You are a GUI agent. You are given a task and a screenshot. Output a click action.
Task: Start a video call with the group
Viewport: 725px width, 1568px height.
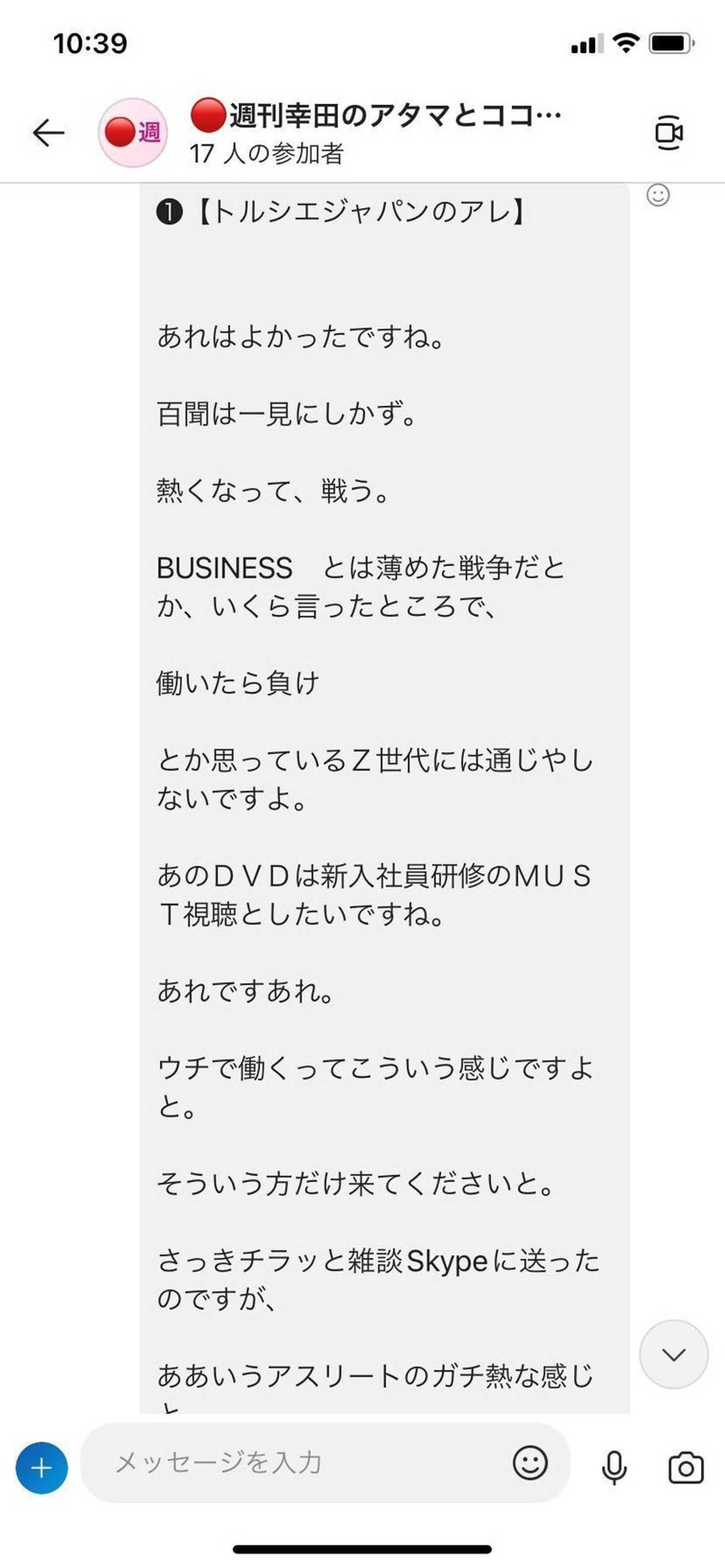(668, 133)
